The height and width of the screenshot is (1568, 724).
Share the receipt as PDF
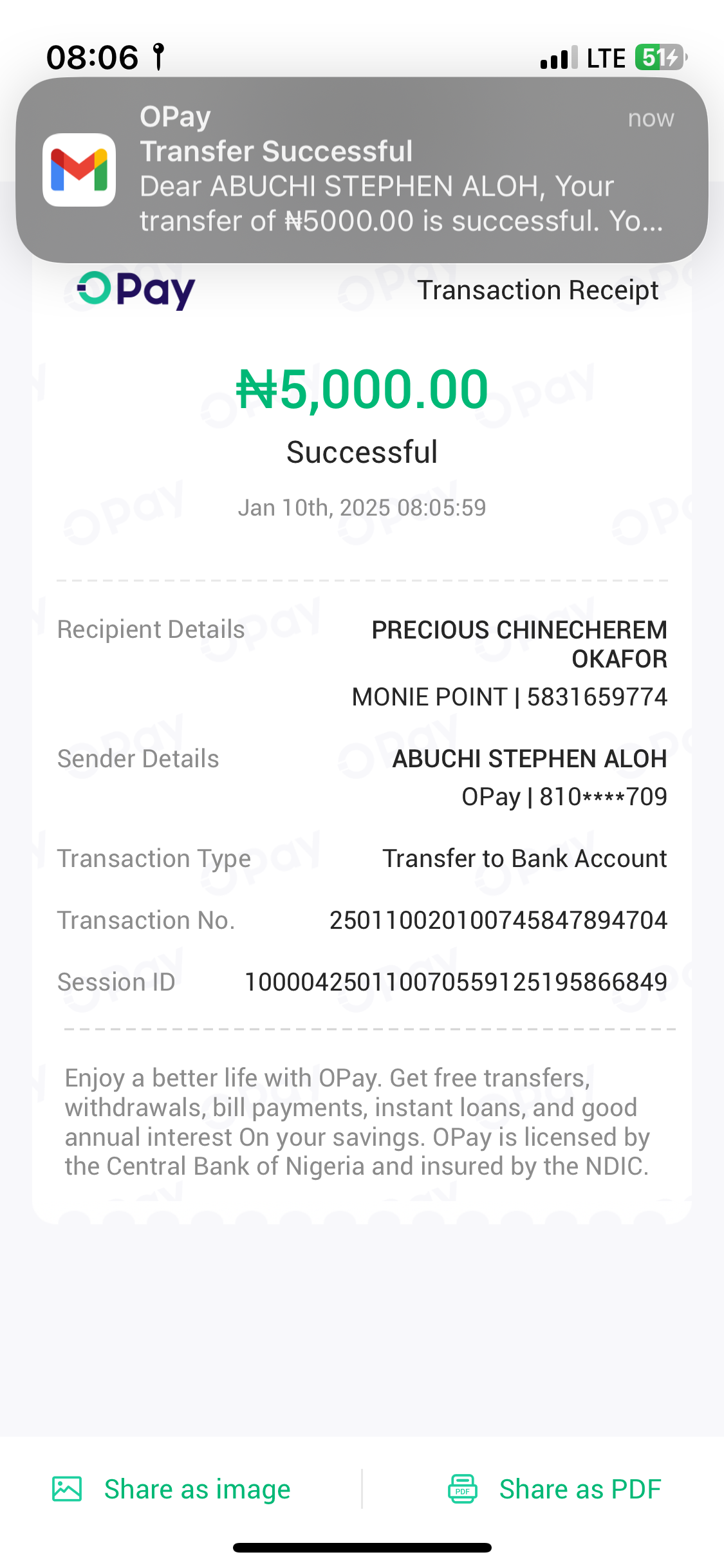(x=555, y=1489)
